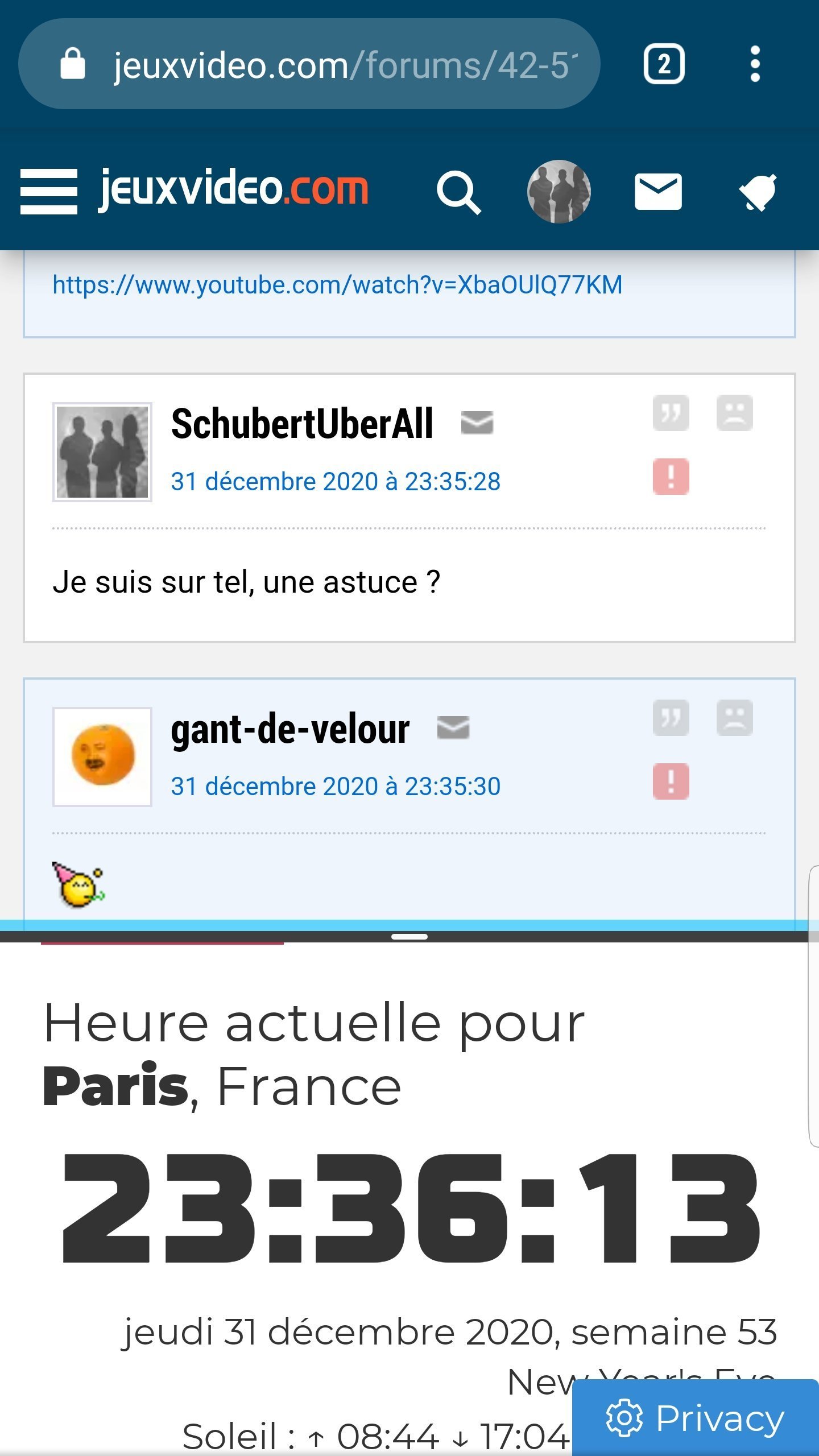Viewport: 819px width, 1456px height.
Task: Open the hamburger site menu
Action: point(49,191)
